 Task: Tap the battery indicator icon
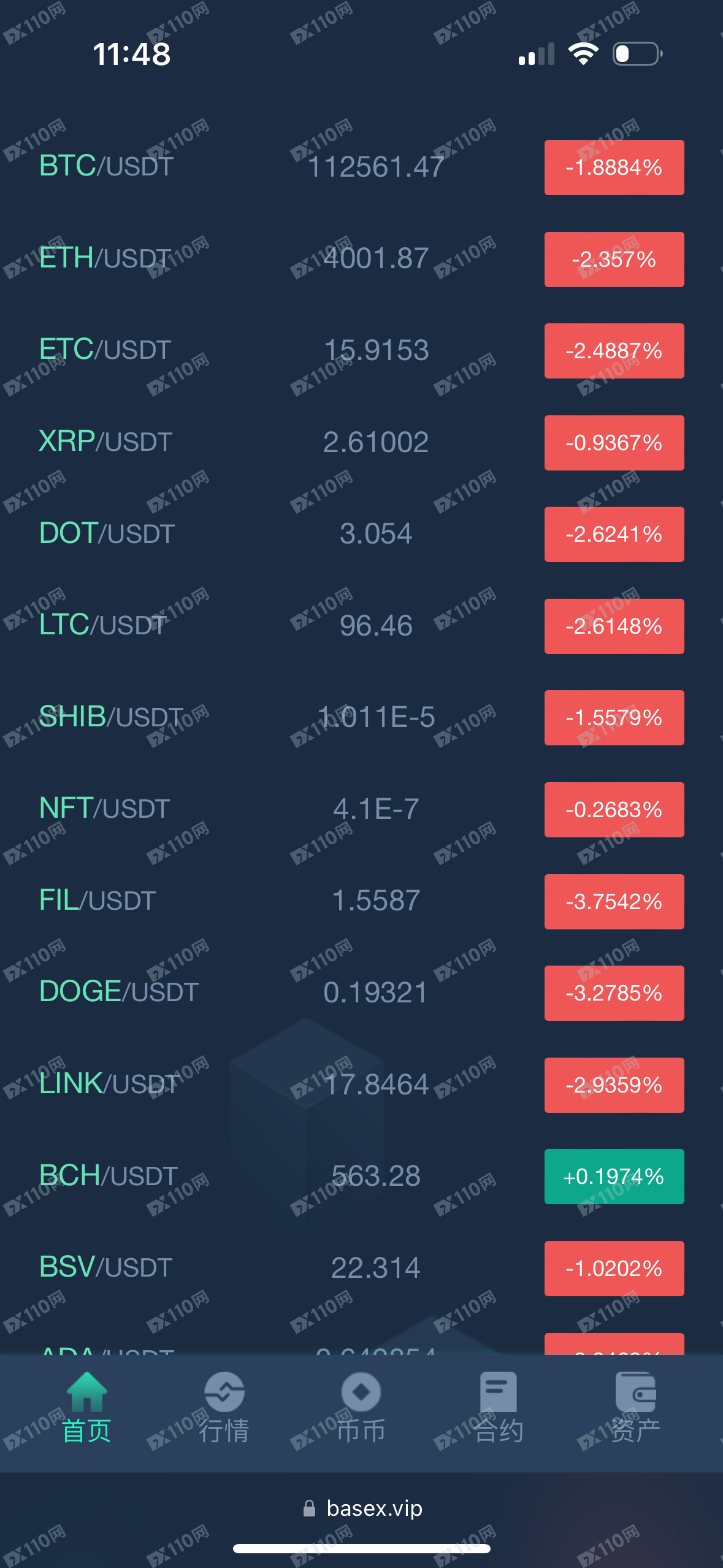point(636,54)
